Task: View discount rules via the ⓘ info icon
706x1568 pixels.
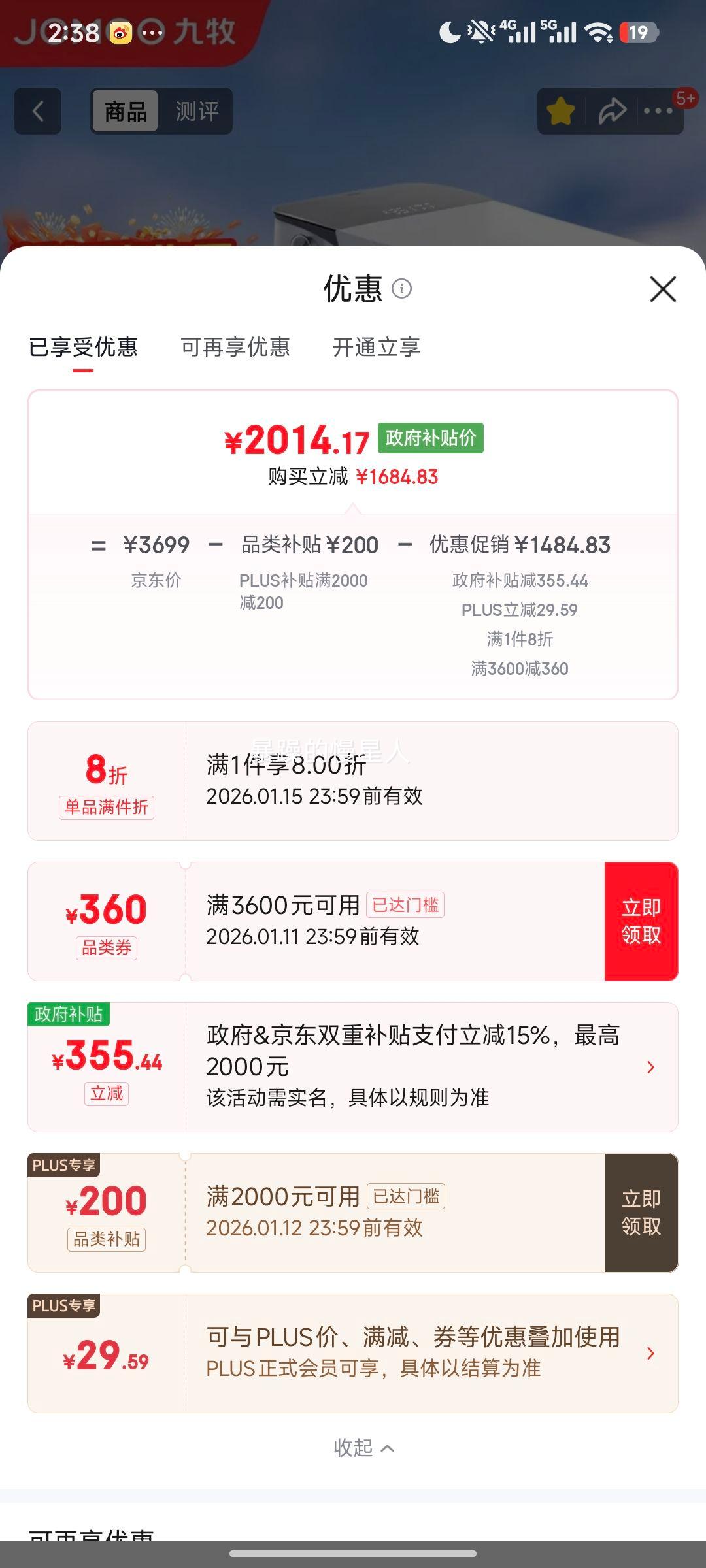Action: [x=401, y=289]
